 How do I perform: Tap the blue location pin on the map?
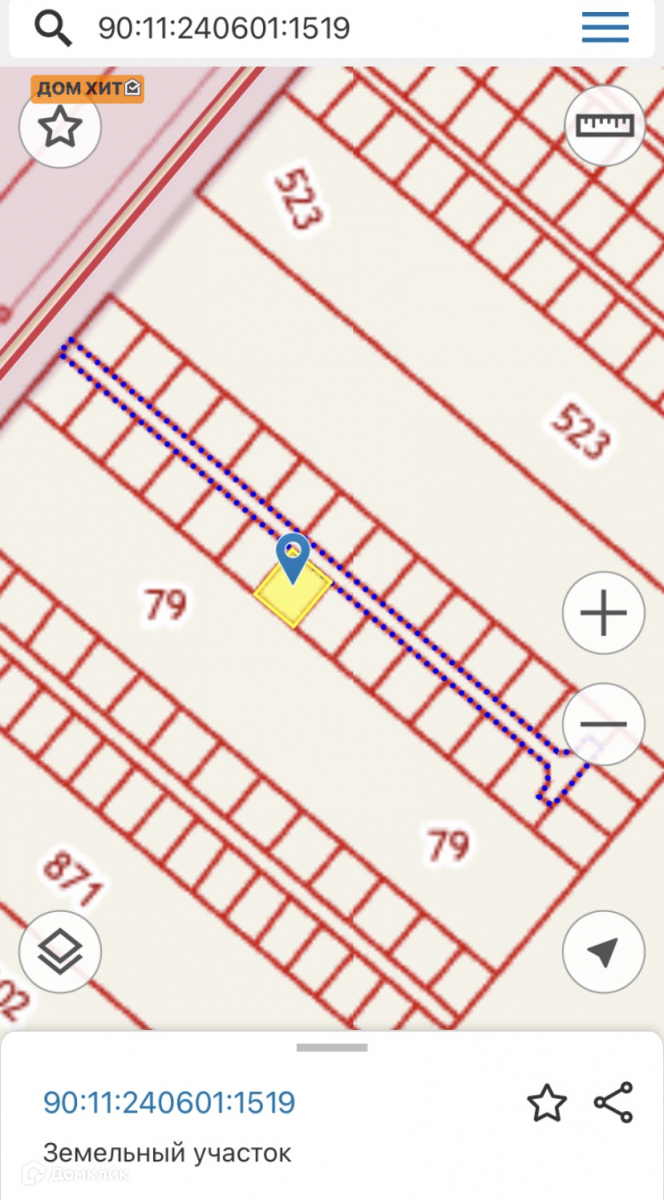(x=292, y=557)
